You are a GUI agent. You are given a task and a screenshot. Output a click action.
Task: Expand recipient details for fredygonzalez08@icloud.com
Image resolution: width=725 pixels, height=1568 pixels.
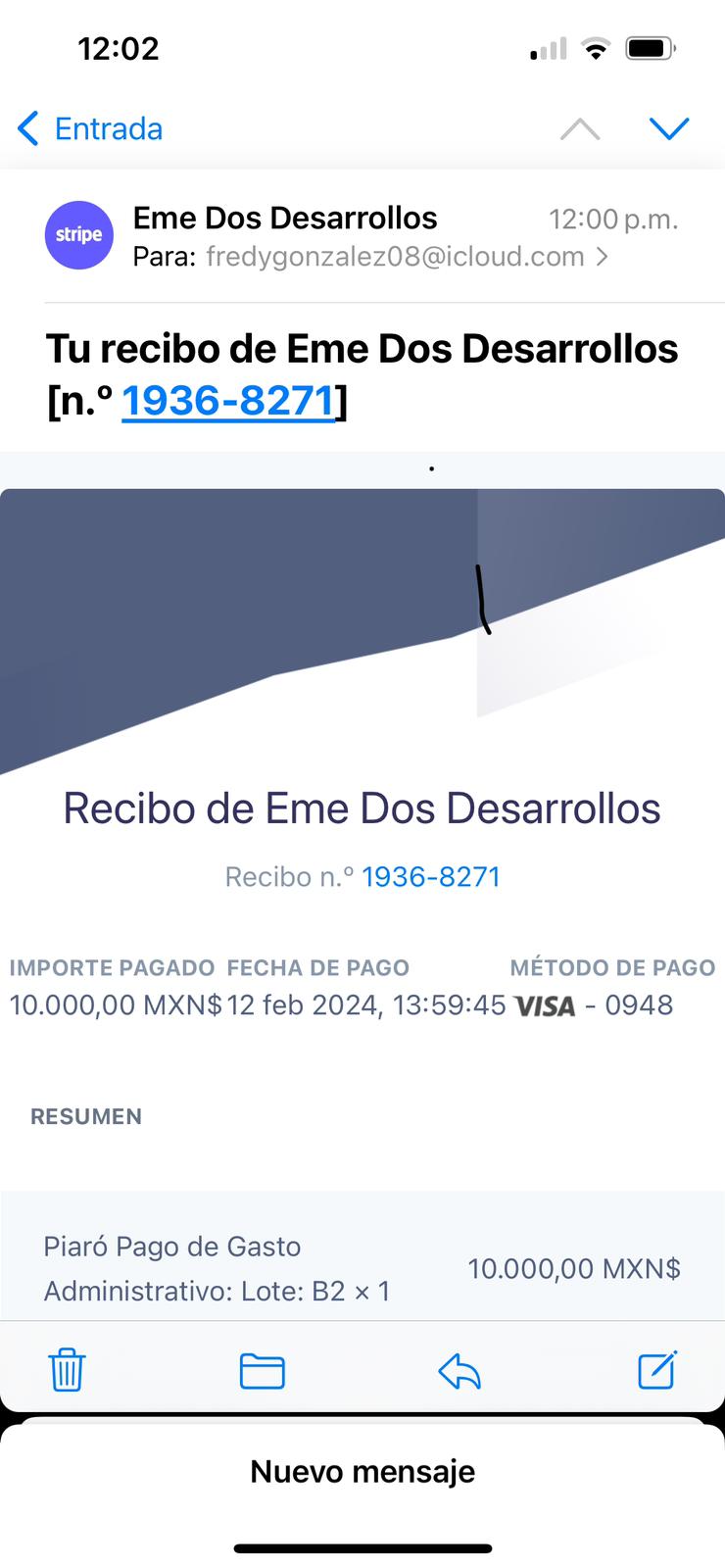[x=602, y=257]
